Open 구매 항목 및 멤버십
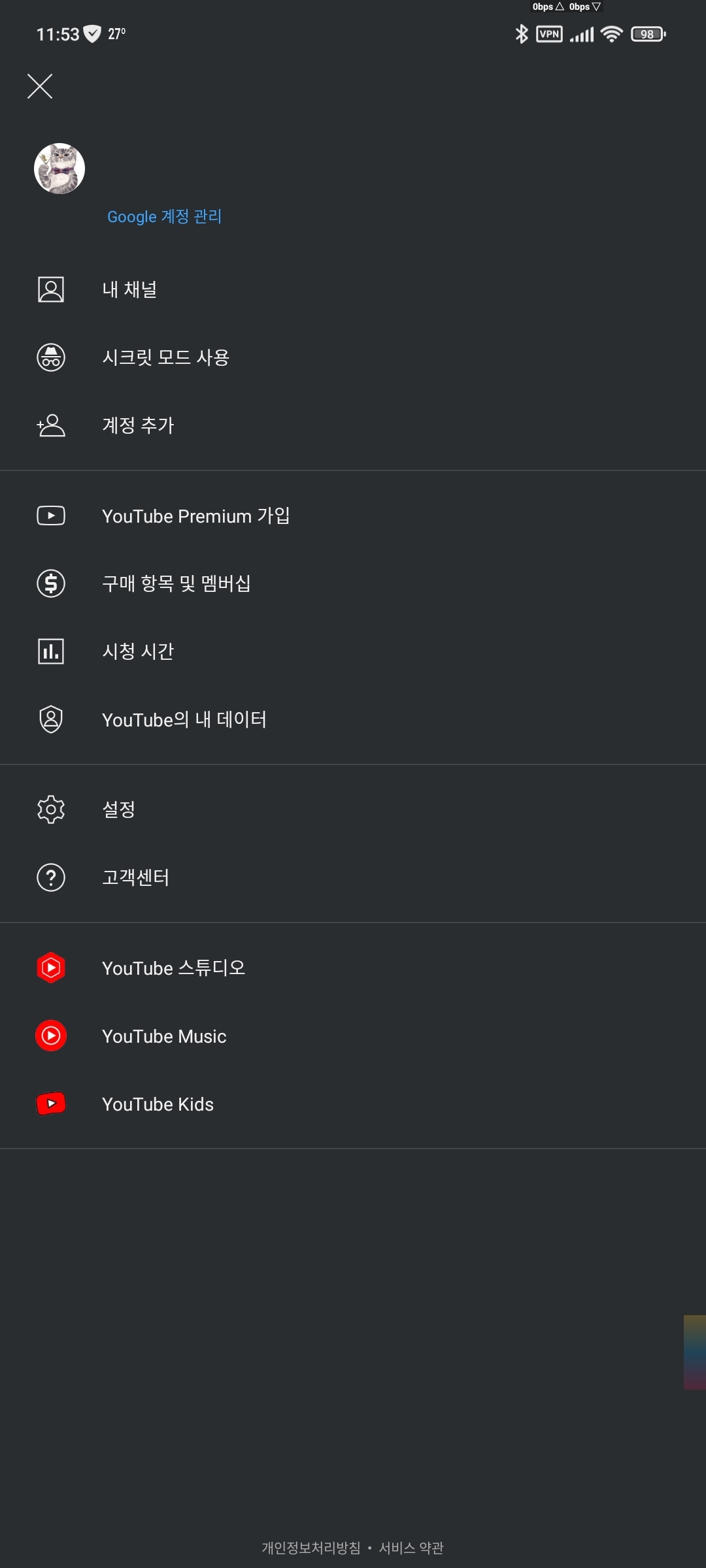Viewport: 706px width, 1568px height. [353, 583]
